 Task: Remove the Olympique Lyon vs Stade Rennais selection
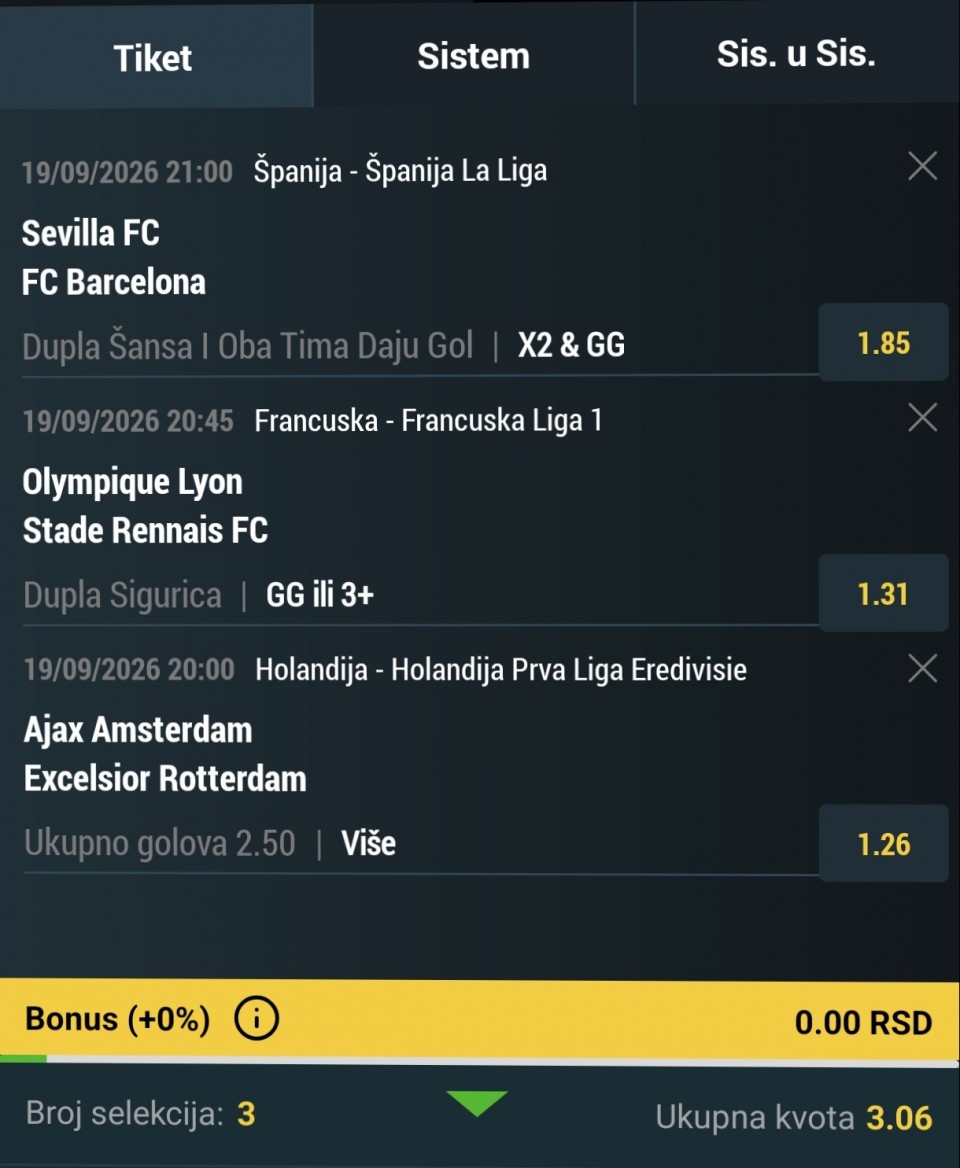[922, 418]
